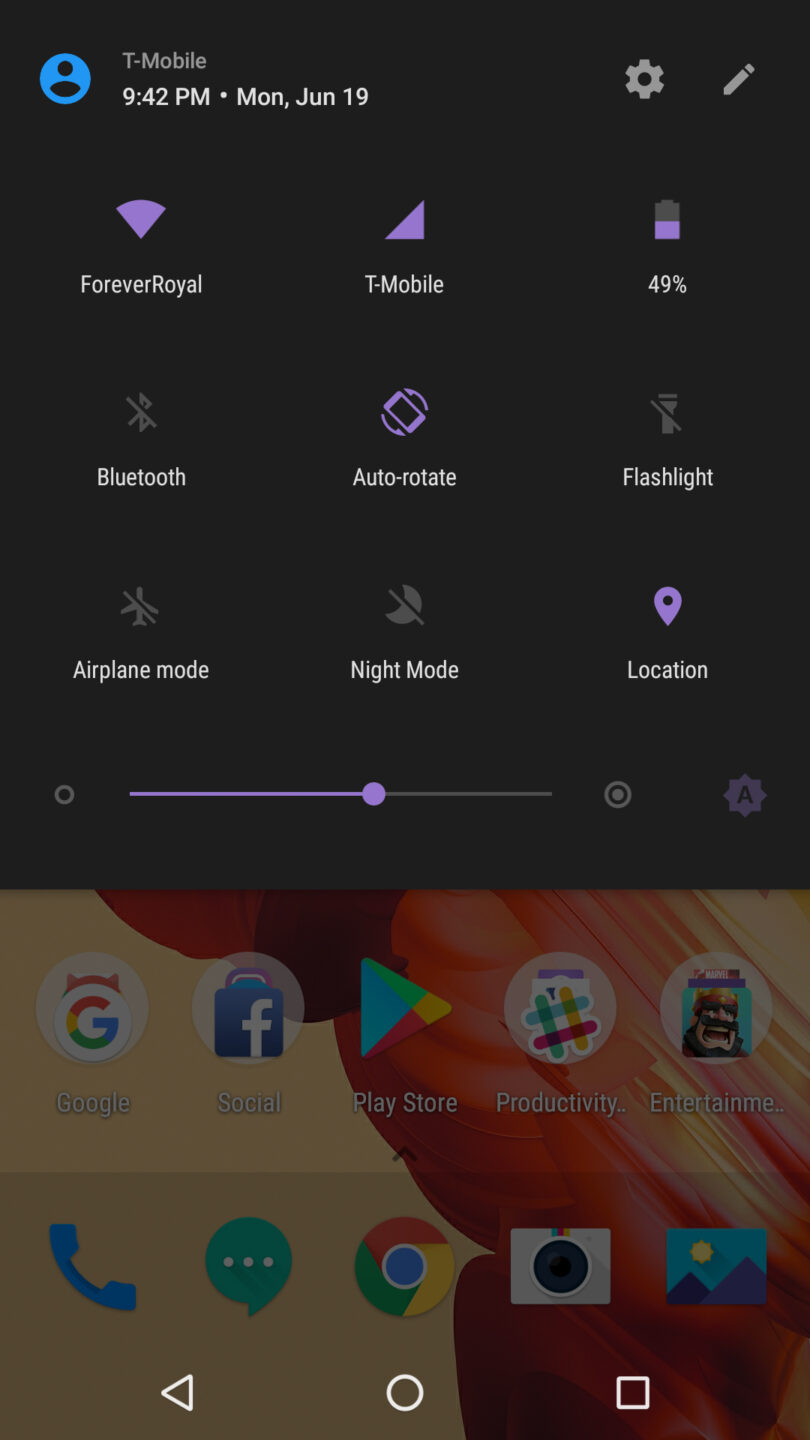Toggle adaptive brightness icon
810x1440 pixels.
pos(744,794)
